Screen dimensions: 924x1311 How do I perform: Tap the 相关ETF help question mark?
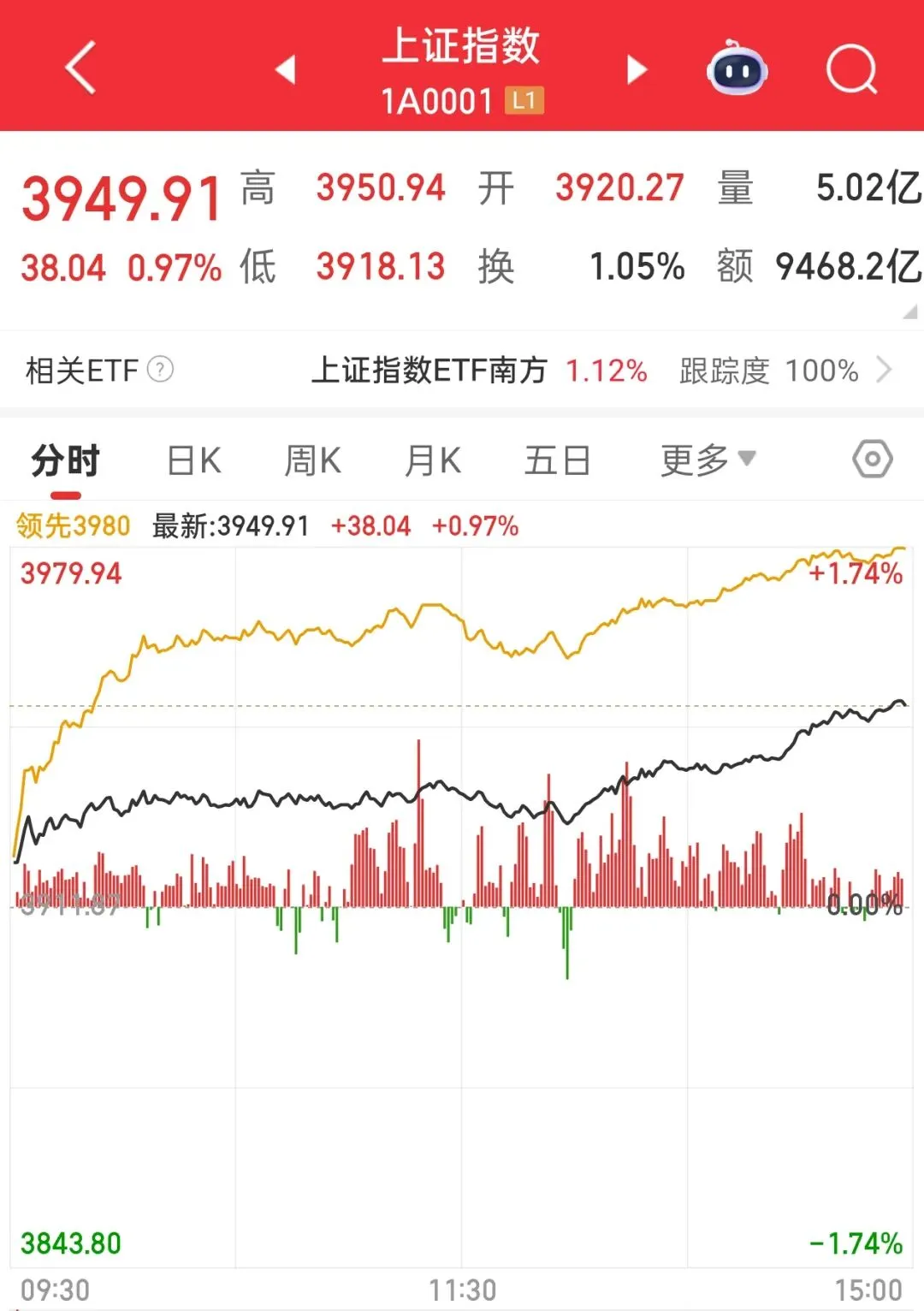coord(160,370)
